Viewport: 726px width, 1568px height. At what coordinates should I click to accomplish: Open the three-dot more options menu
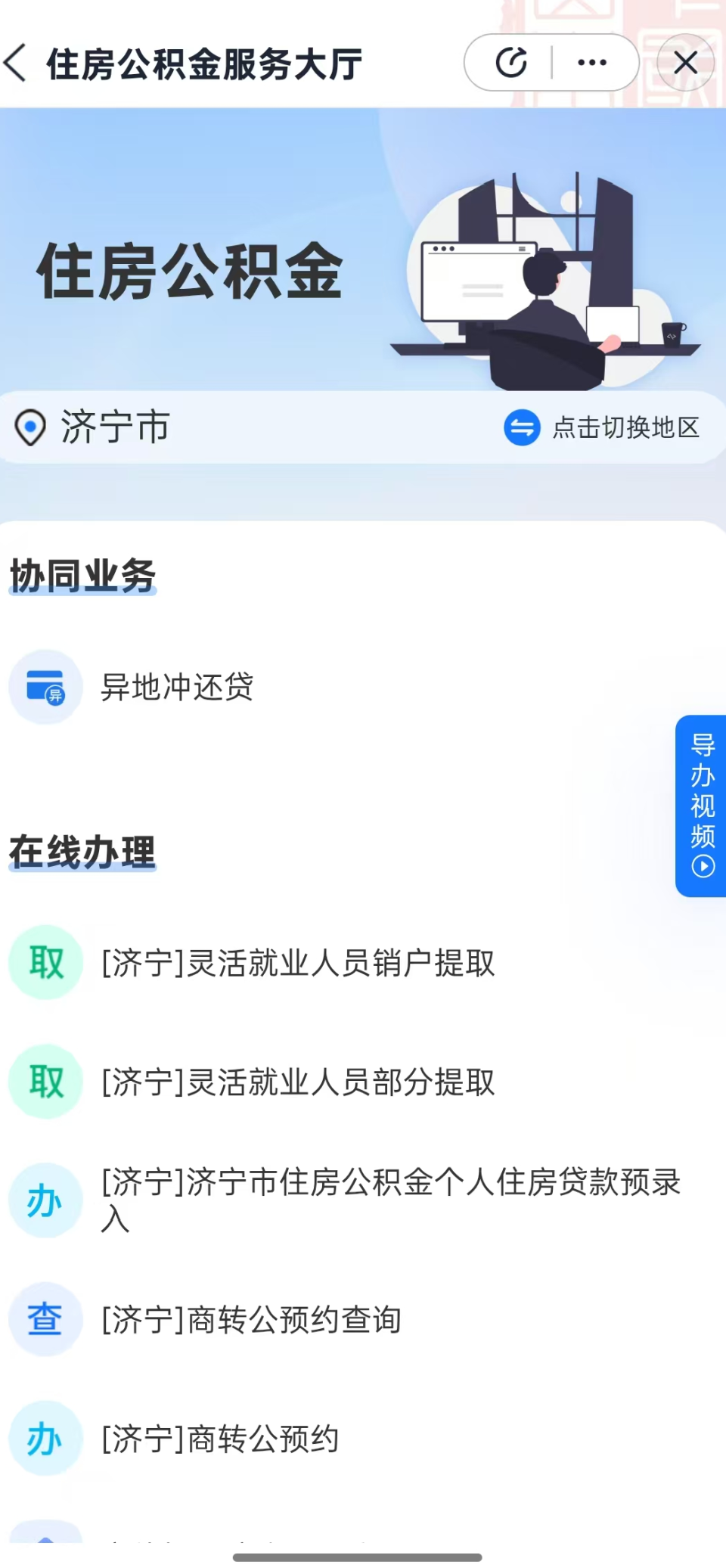coord(591,62)
